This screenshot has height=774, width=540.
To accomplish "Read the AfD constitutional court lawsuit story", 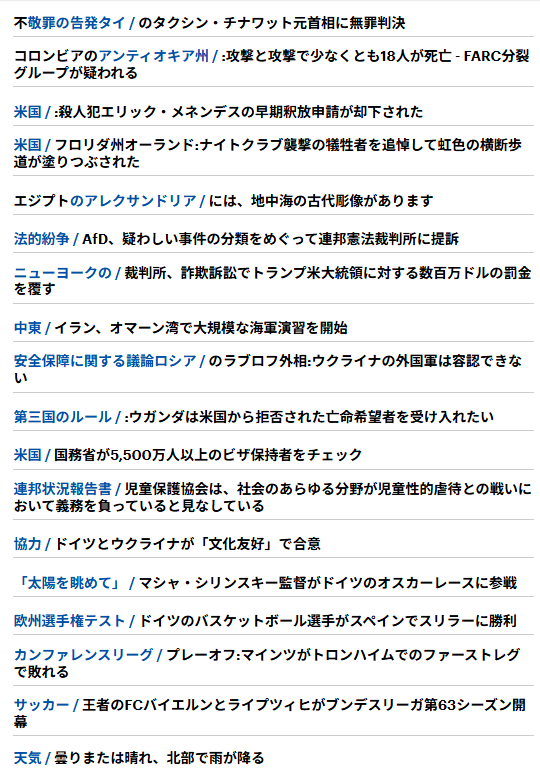I will (236, 239).
